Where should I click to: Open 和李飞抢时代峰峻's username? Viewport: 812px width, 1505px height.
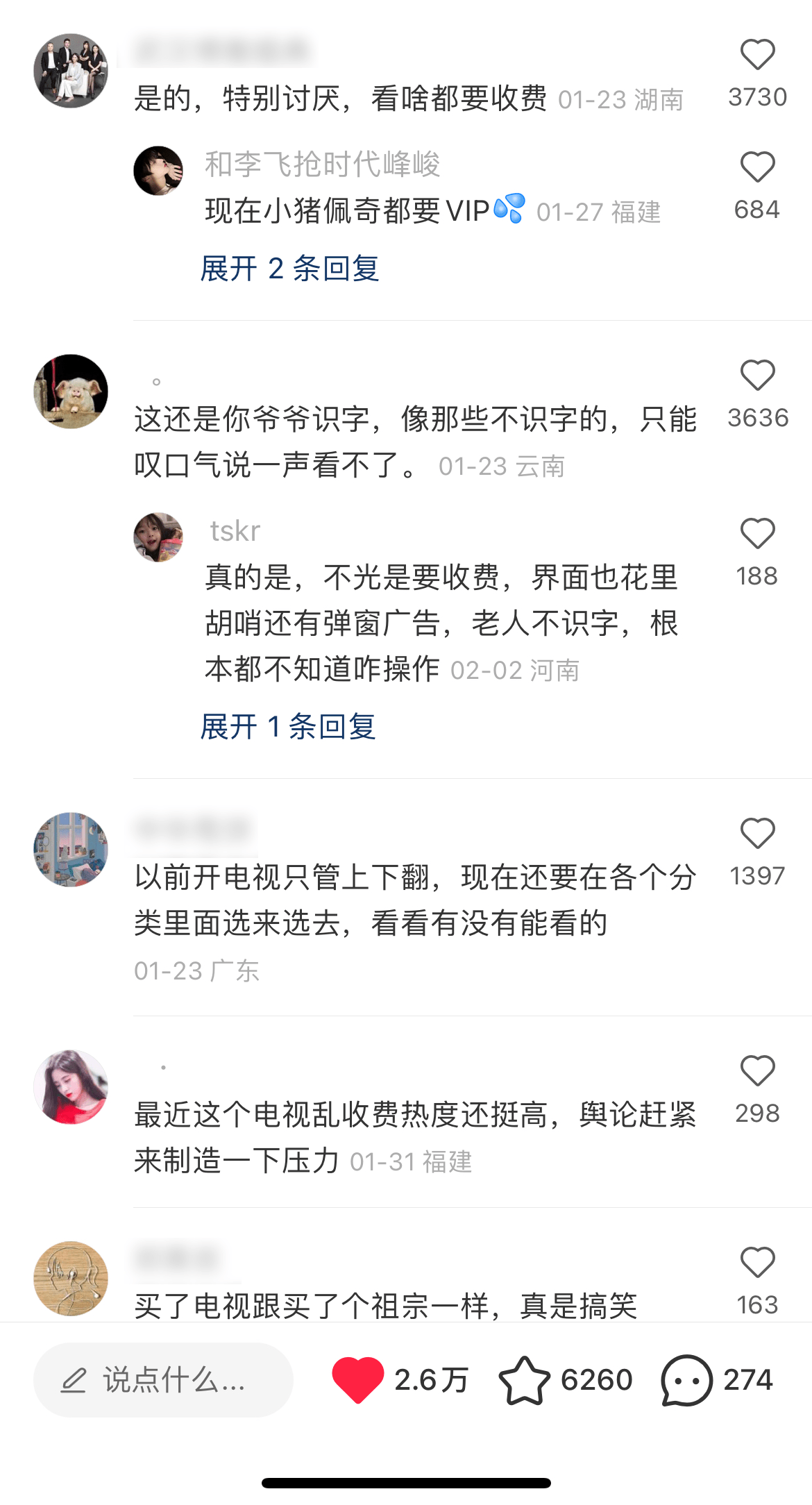[323, 165]
